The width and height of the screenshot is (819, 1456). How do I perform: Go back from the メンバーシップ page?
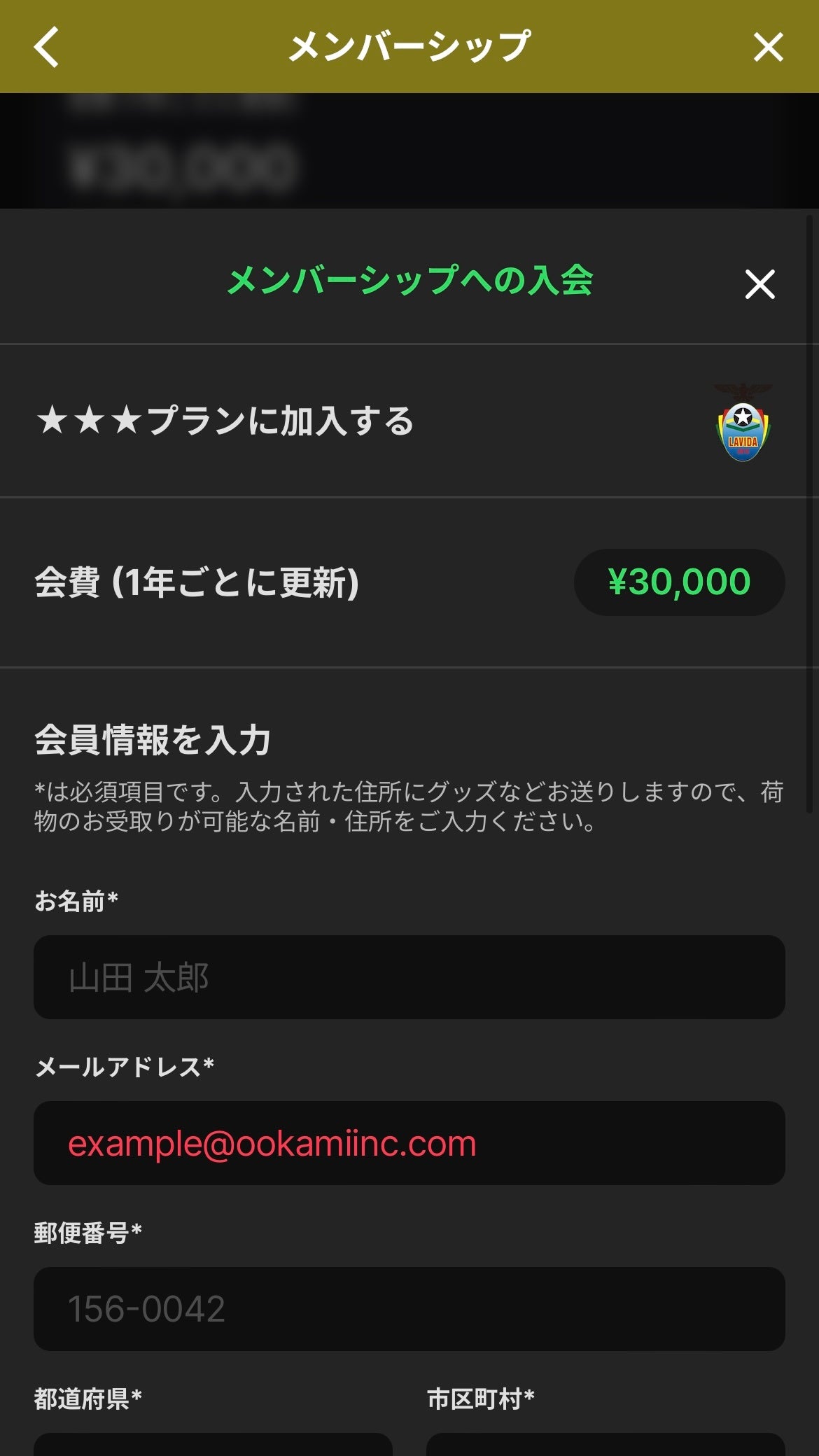[x=46, y=47]
